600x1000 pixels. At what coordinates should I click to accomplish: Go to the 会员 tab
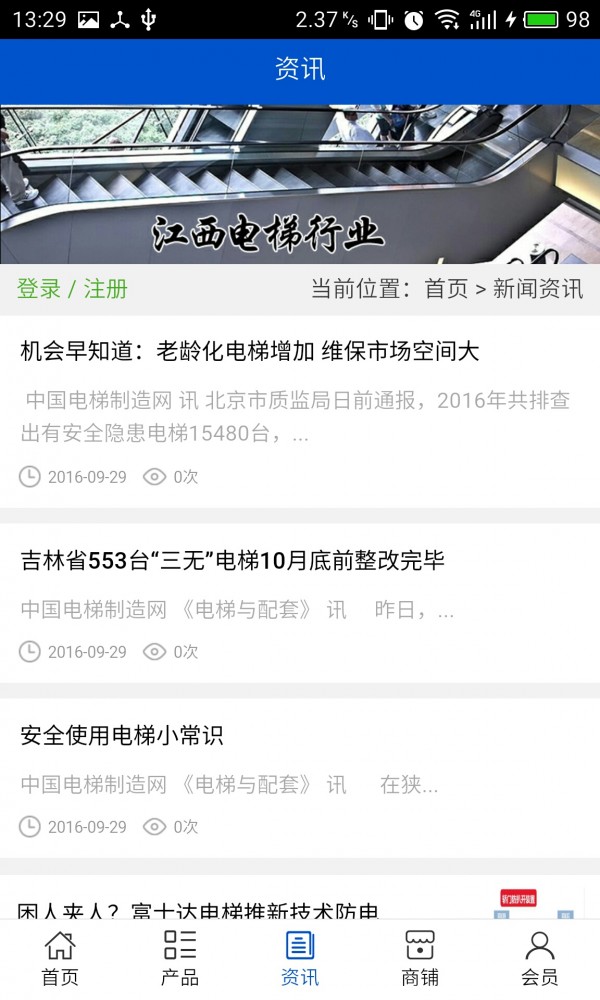[x=540, y=958]
